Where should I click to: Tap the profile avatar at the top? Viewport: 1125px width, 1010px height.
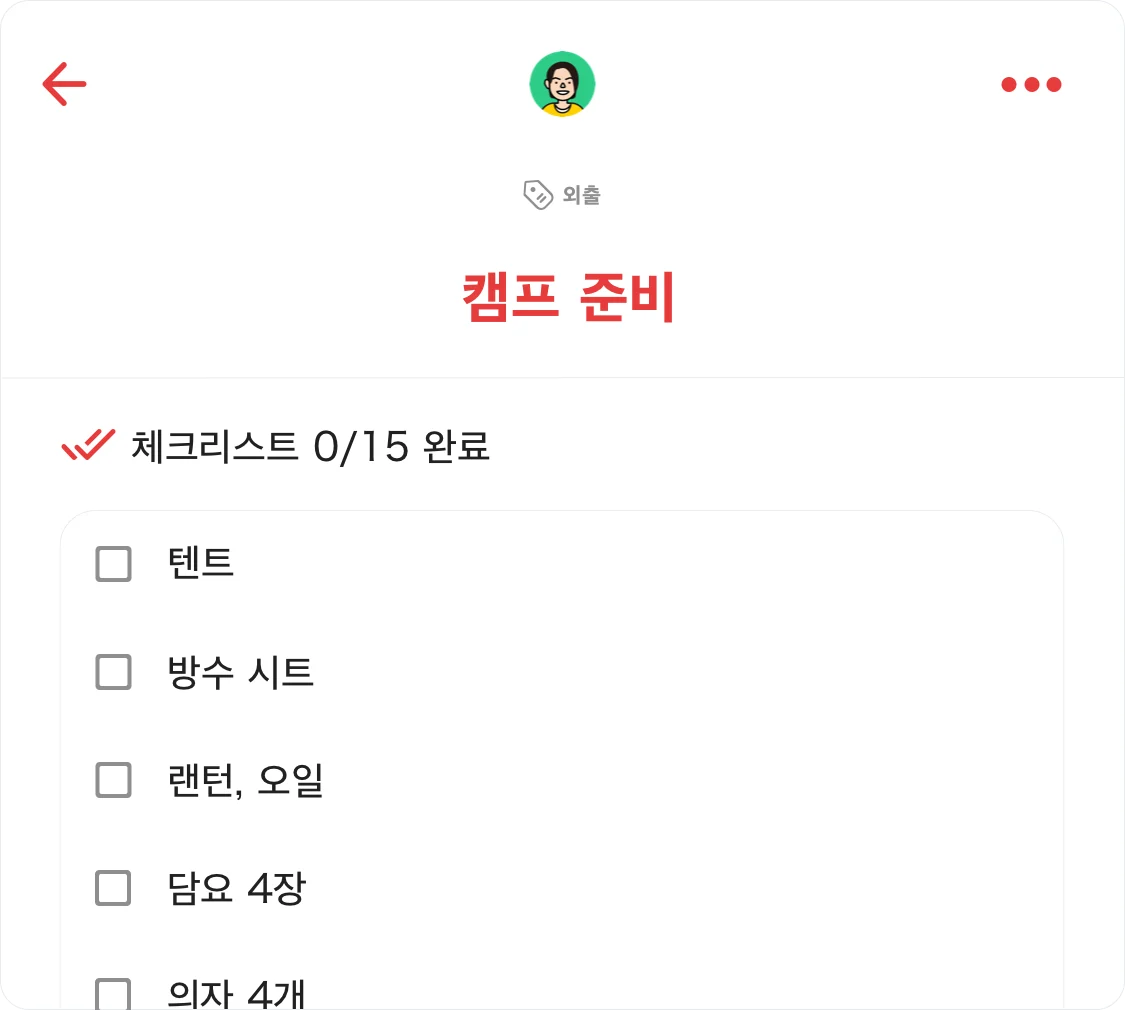coord(562,84)
